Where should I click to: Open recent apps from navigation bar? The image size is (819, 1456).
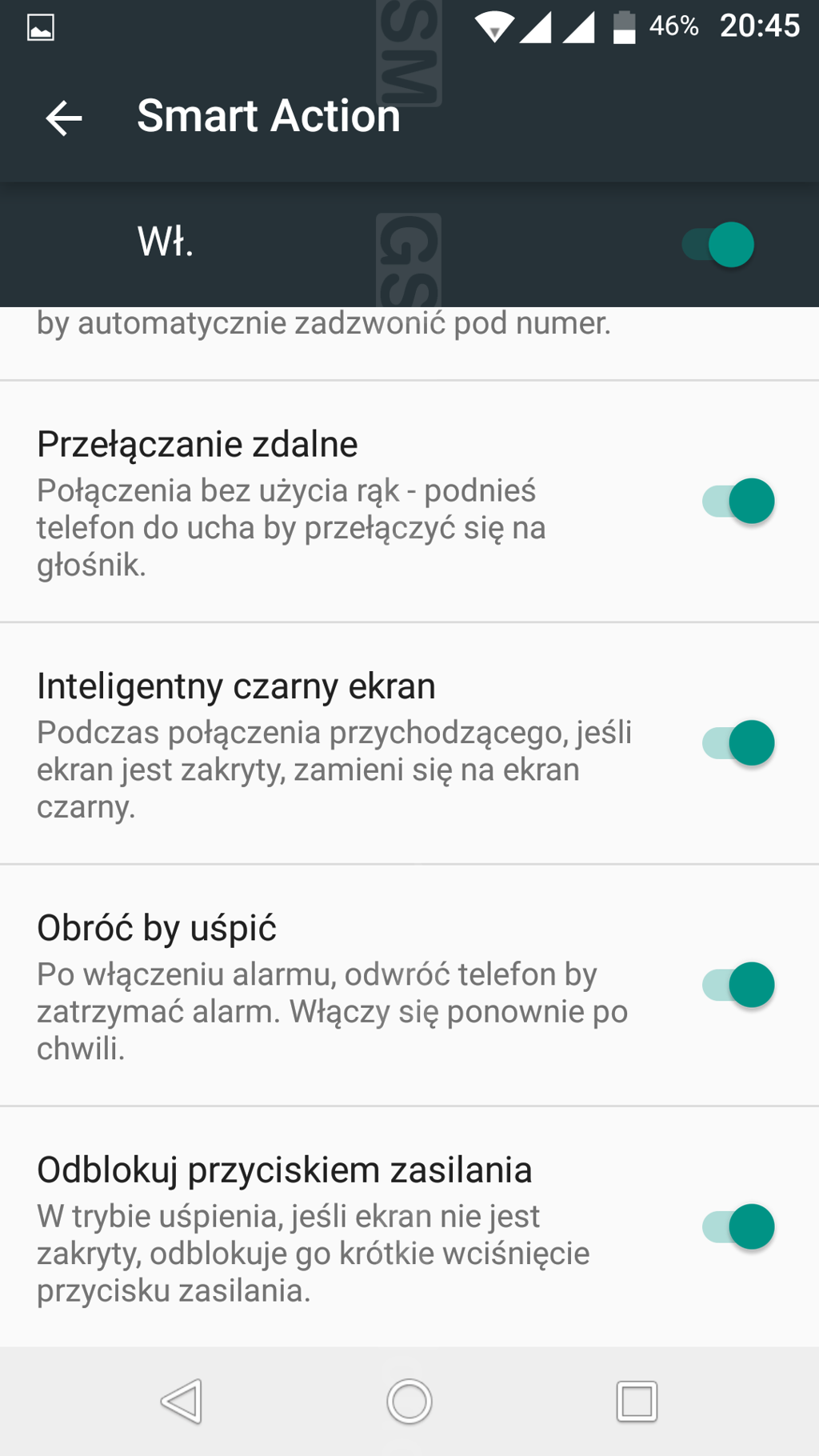click(637, 1402)
